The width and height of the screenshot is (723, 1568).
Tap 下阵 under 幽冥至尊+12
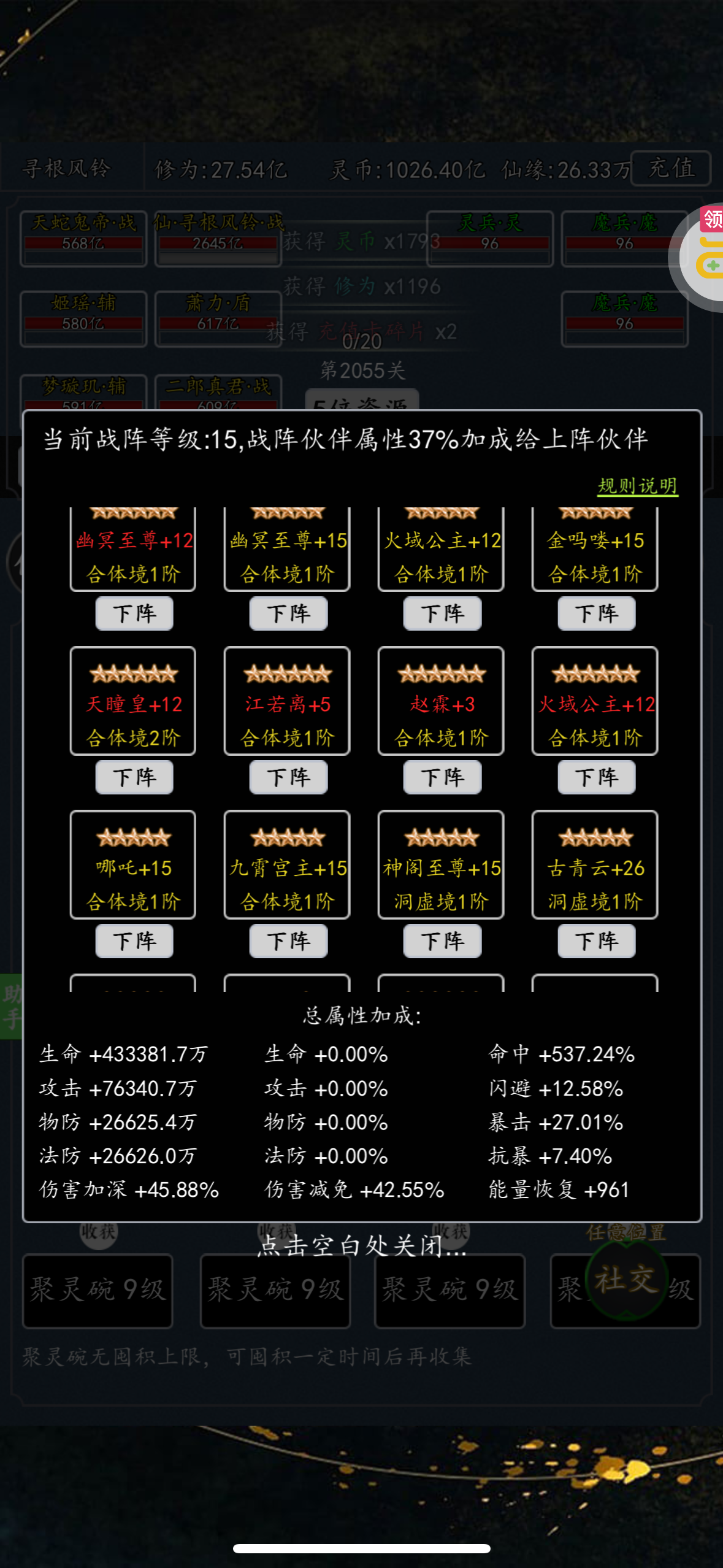click(x=134, y=613)
